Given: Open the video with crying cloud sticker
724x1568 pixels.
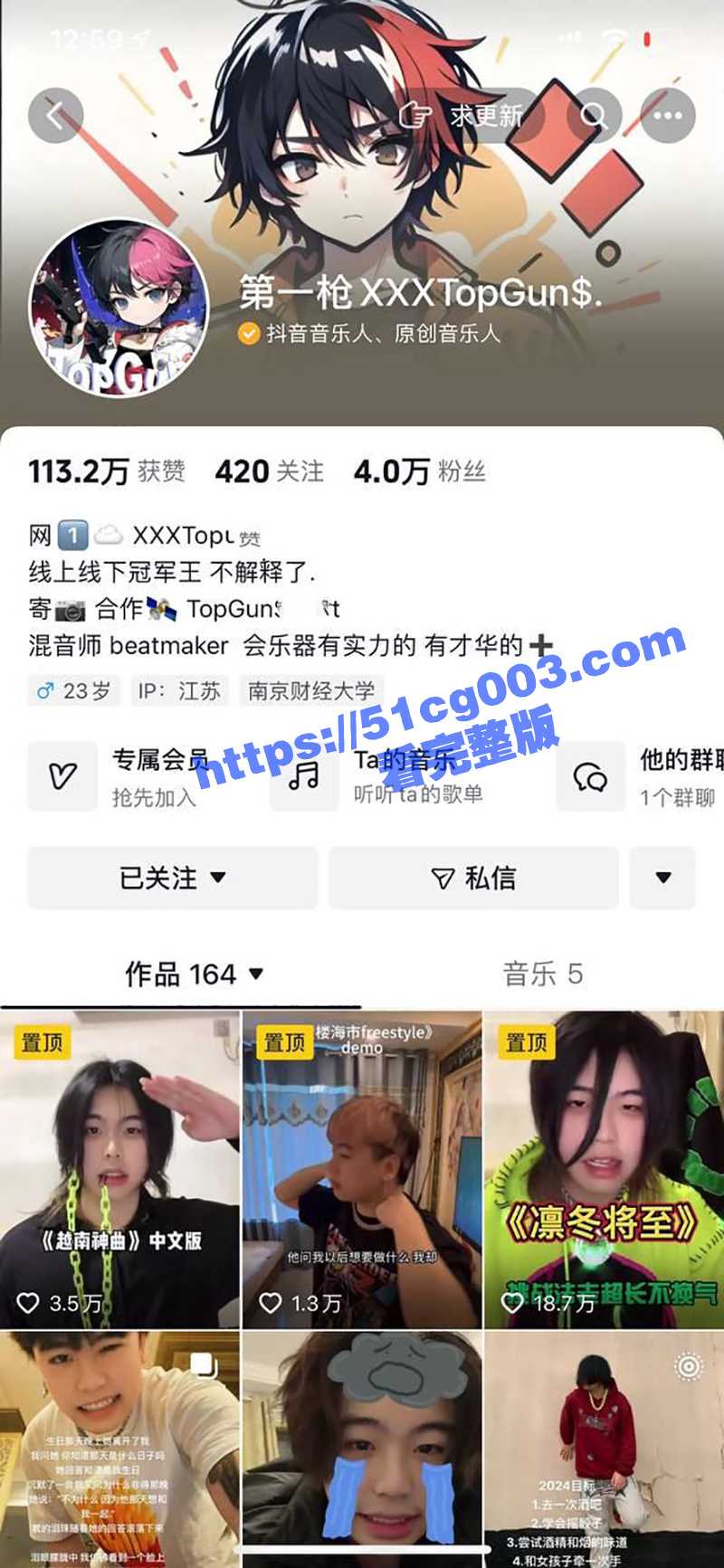Looking at the screenshot, I should 361,1448.
